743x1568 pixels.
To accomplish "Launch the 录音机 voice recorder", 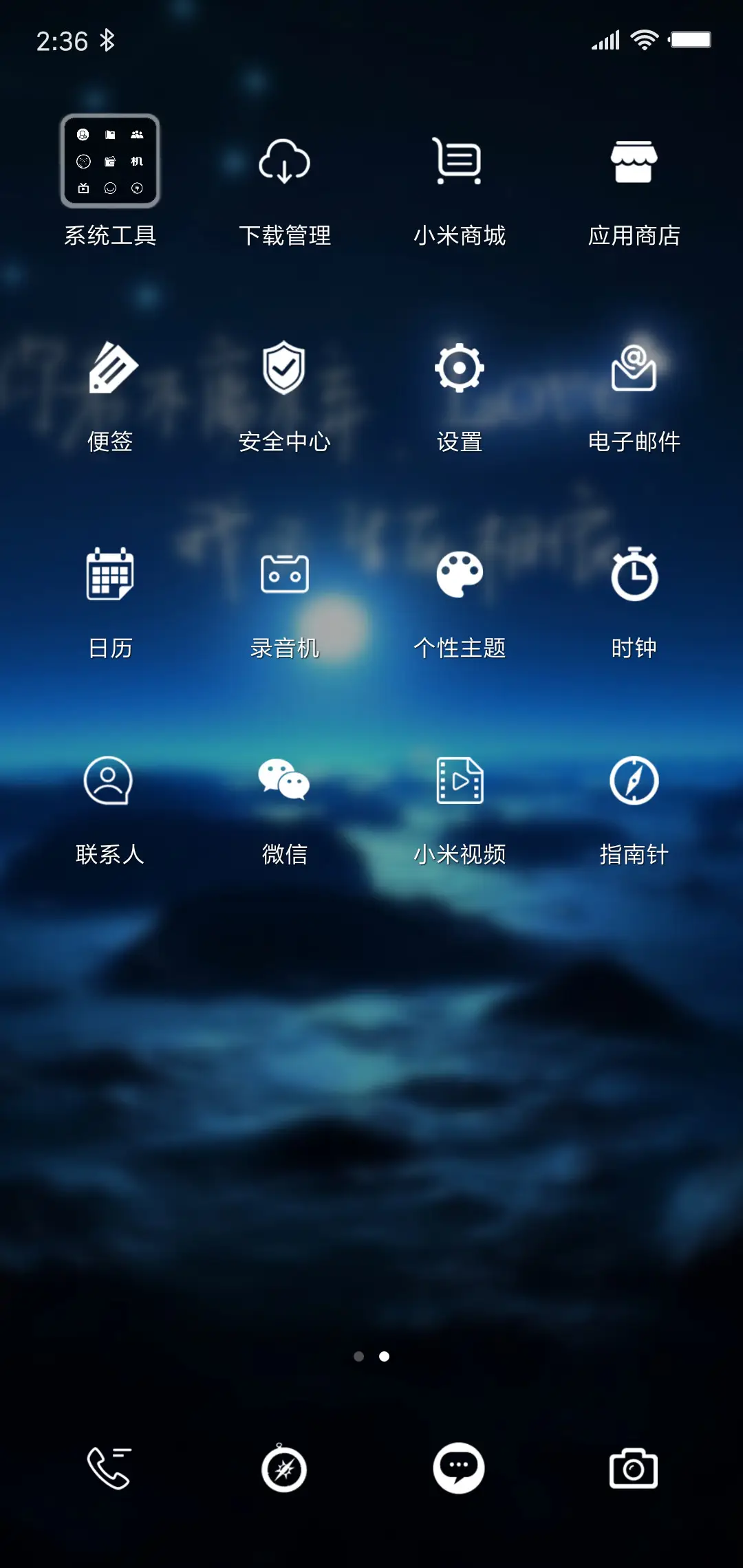I will (284, 576).
